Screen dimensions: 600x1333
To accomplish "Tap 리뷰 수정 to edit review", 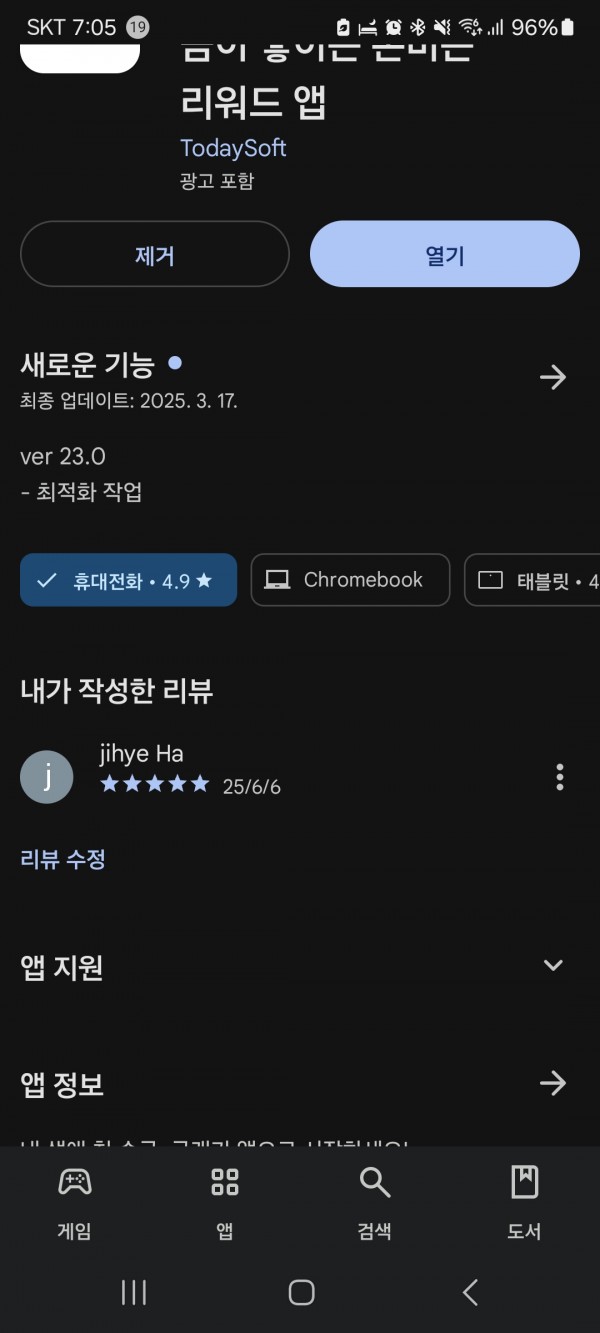I will [x=63, y=859].
